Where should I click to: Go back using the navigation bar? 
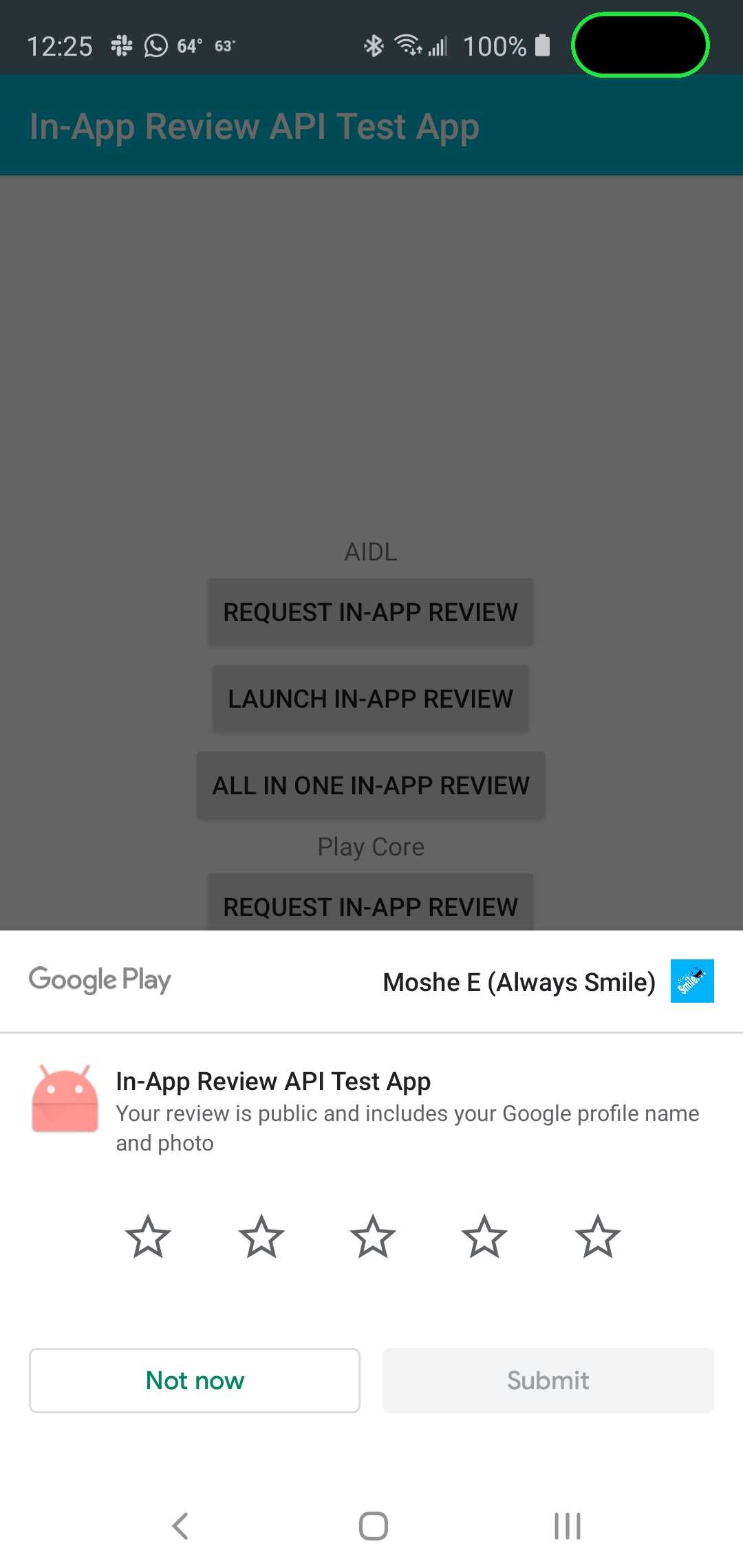pos(180,1526)
